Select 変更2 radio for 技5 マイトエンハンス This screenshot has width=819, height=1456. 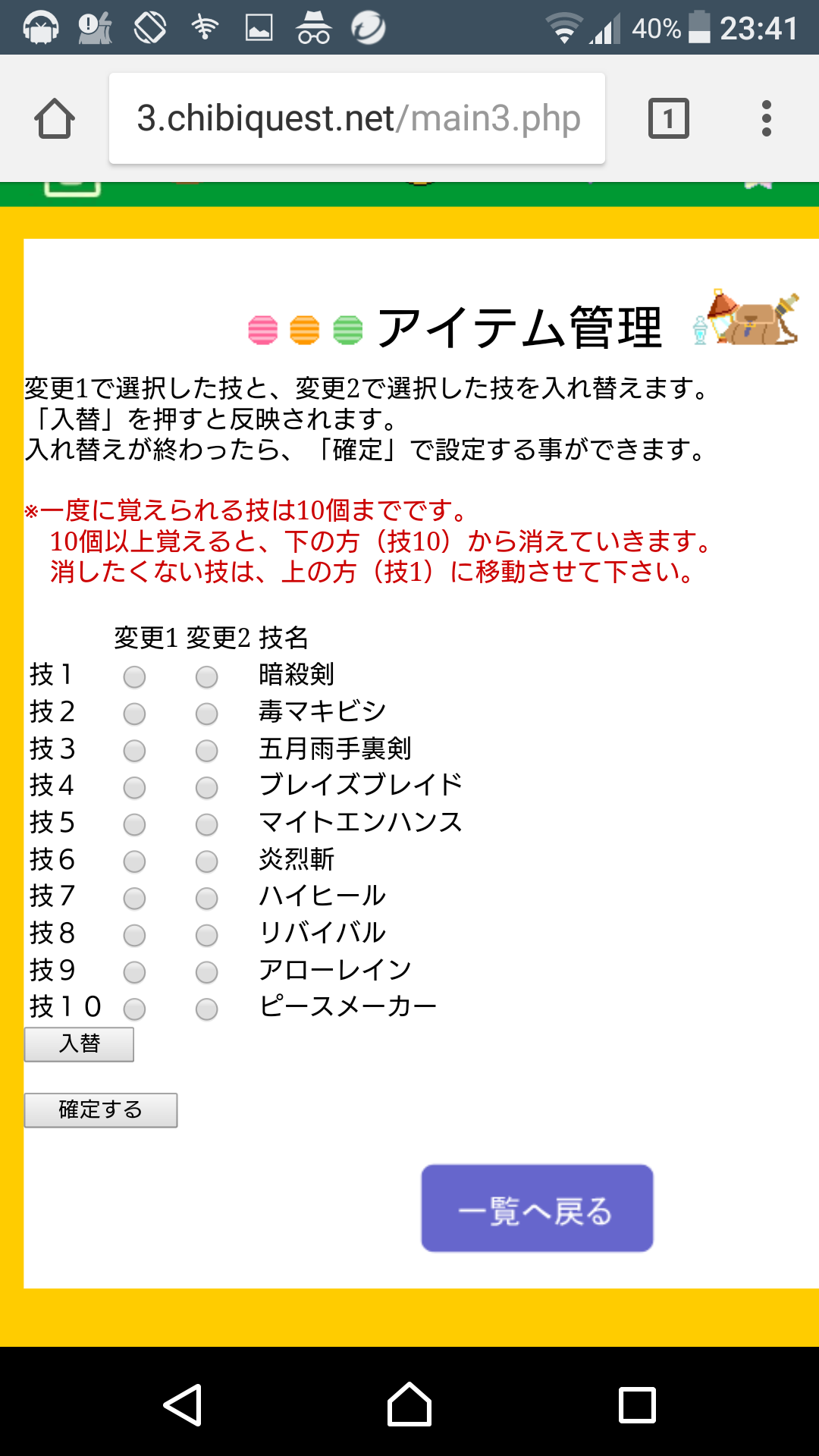point(206,824)
